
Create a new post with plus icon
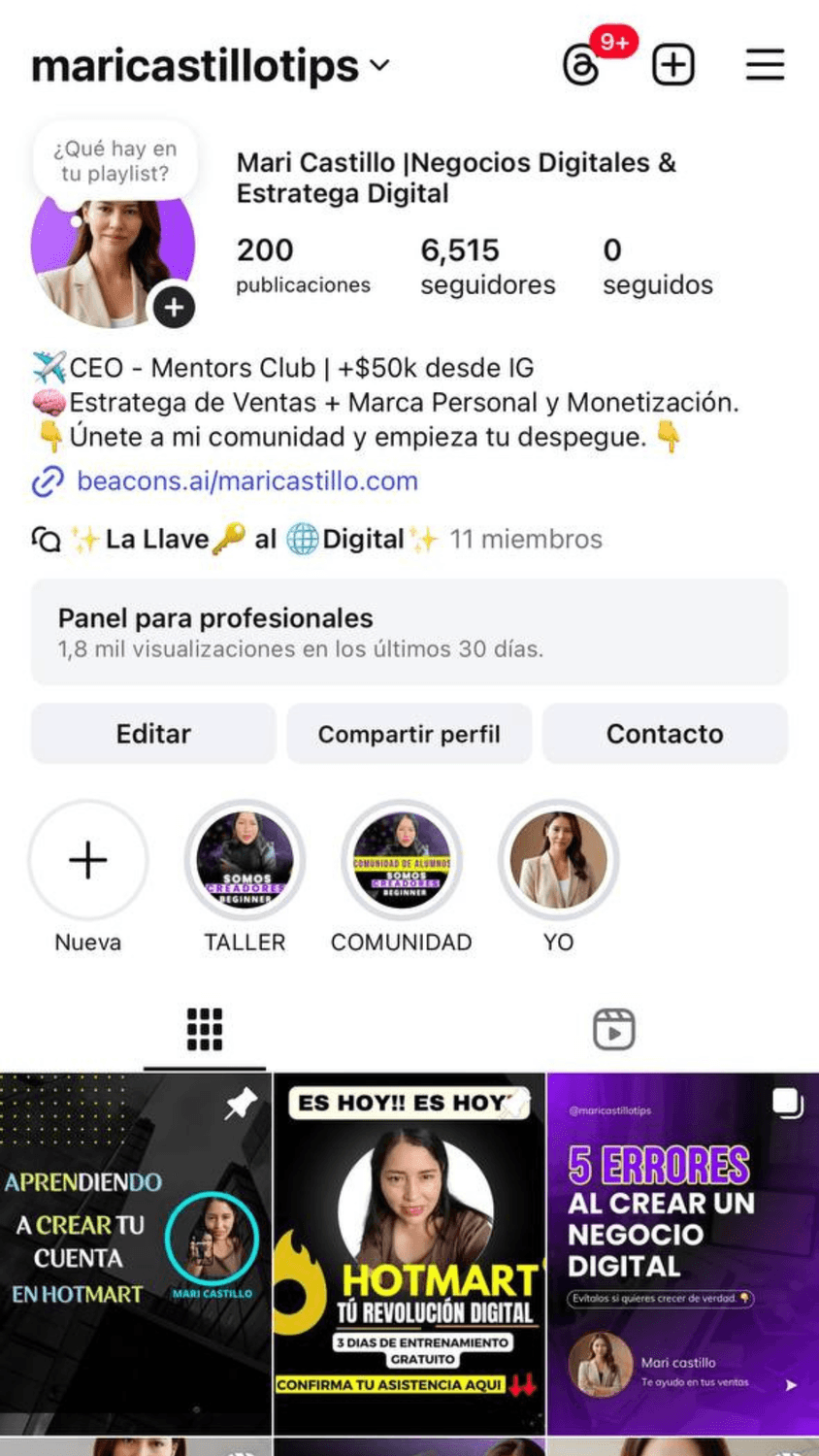coord(673,65)
